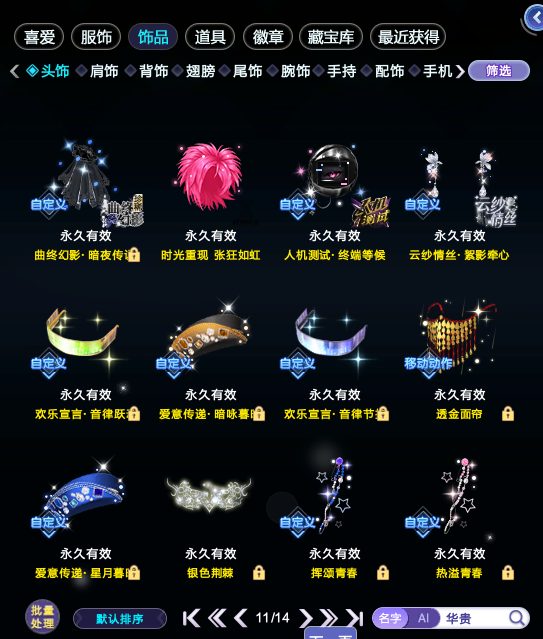The image size is (543, 639).
Task: Switch to the 喜爱 tab
Action: pyautogui.click(x=39, y=37)
